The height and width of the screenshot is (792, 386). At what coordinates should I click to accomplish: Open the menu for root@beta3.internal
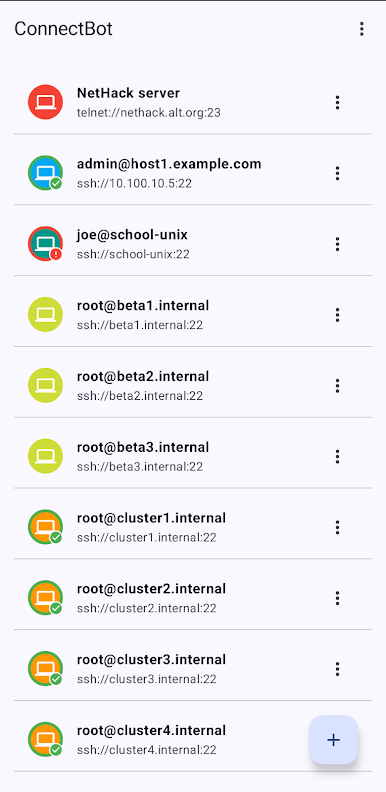(337, 456)
